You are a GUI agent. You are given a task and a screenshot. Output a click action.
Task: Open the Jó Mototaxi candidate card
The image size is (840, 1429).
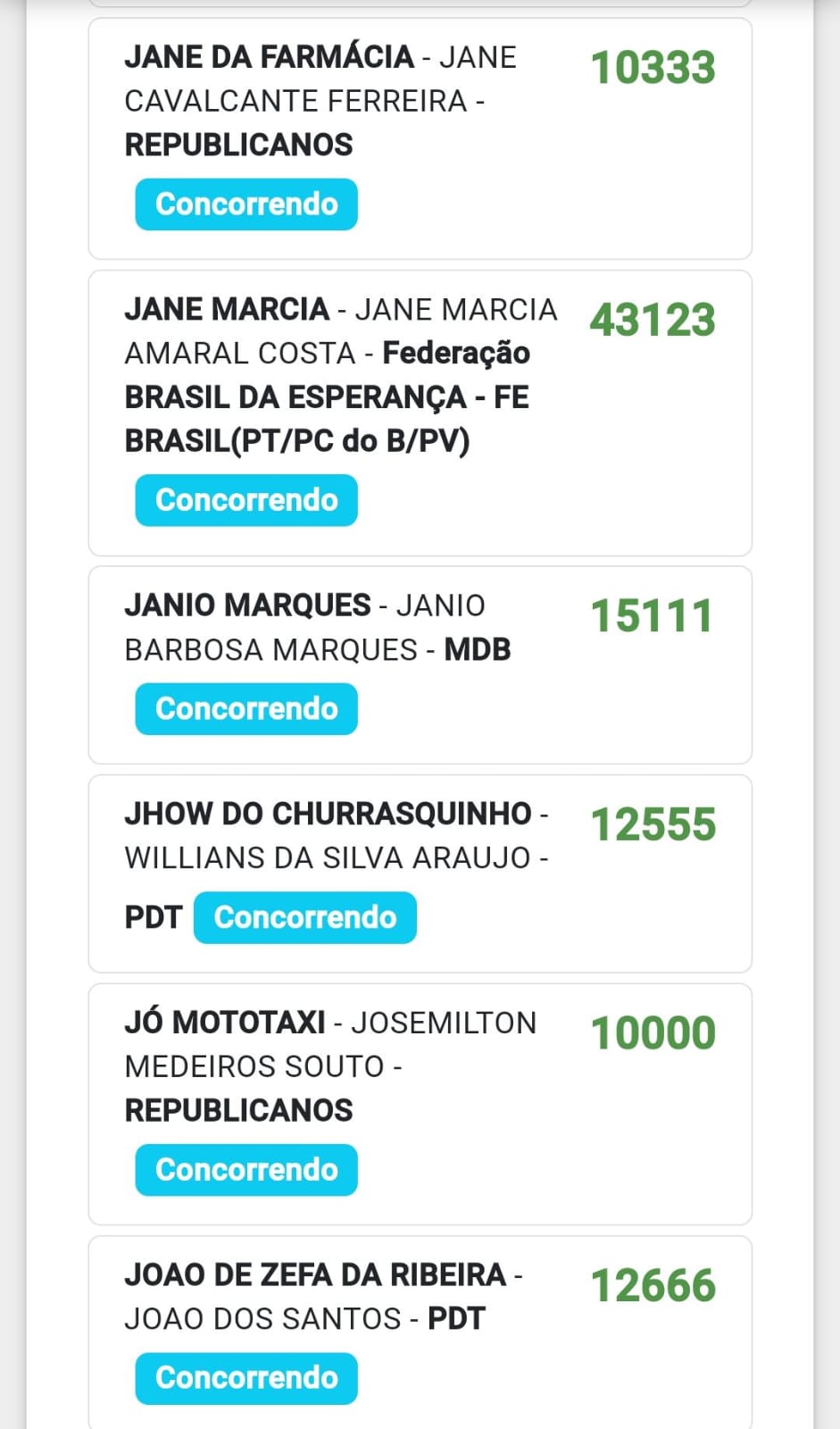[x=420, y=1104]
